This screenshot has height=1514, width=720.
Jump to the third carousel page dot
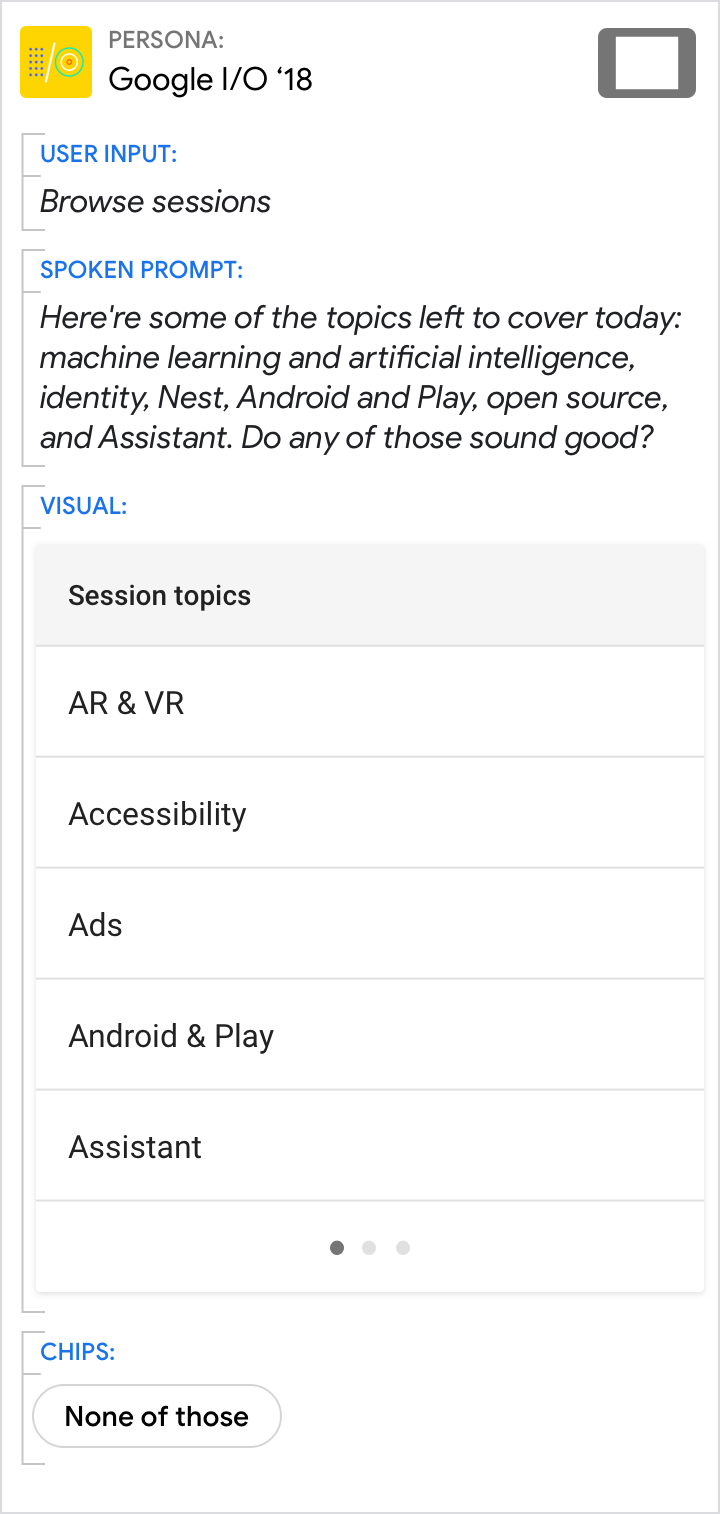pyautogui.click(x=402, y=1248)
